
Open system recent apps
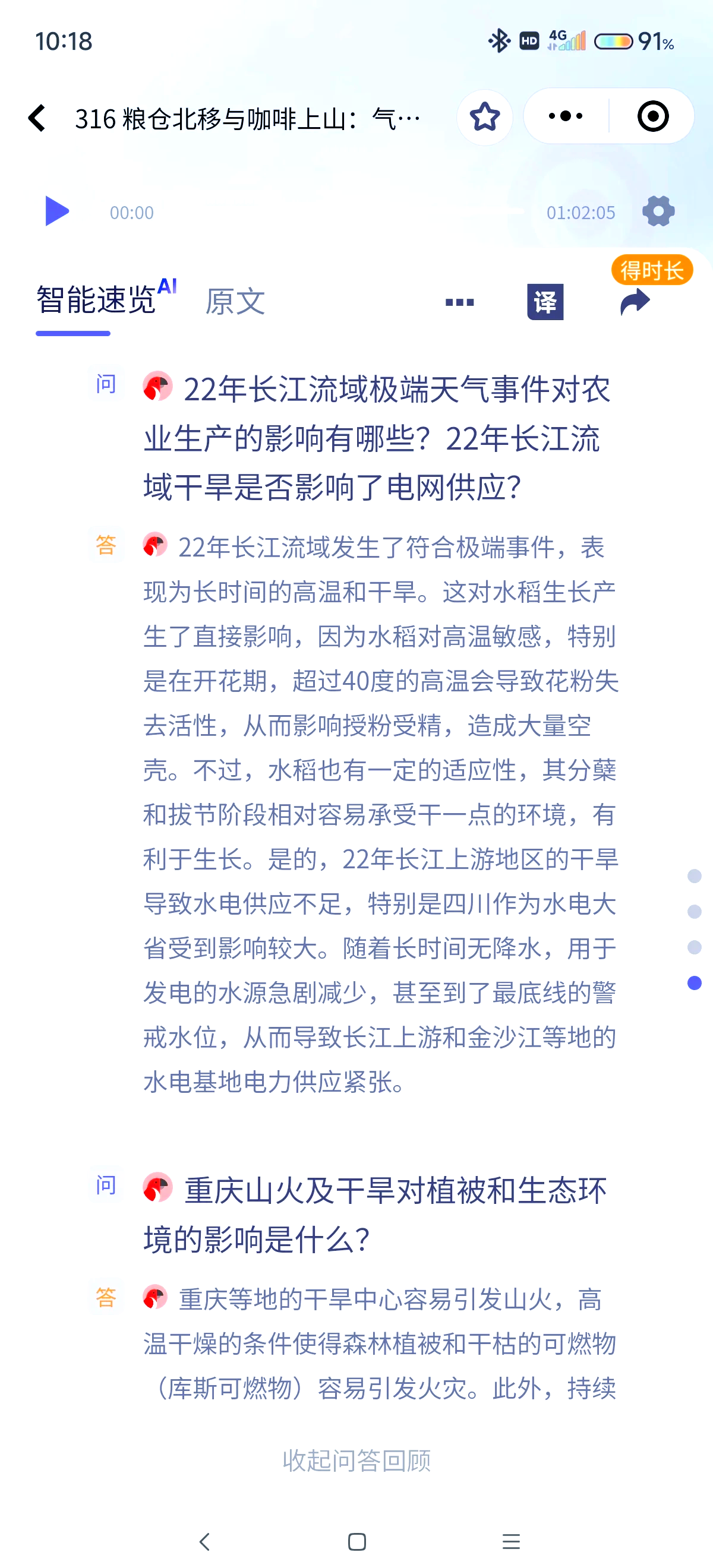[511, 1542]
